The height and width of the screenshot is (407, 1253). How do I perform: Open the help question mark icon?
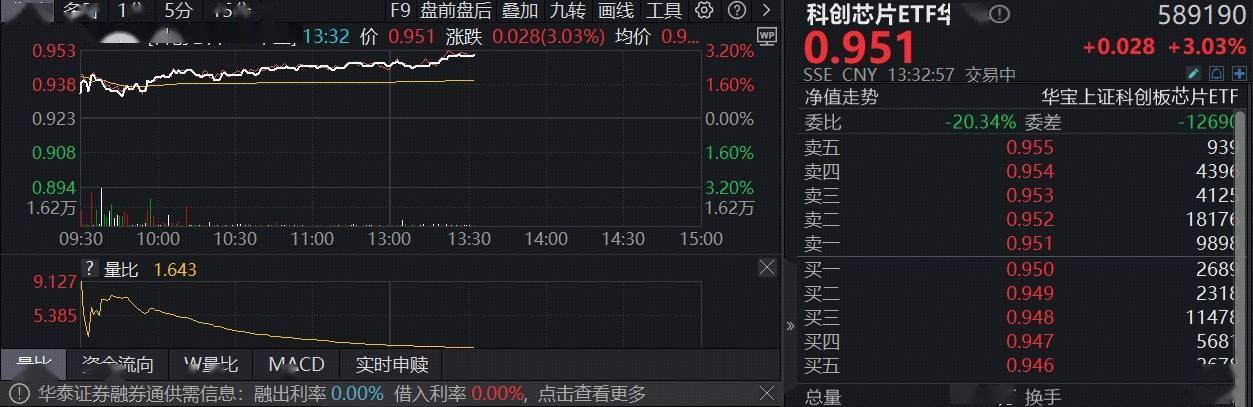click(736, 11)
